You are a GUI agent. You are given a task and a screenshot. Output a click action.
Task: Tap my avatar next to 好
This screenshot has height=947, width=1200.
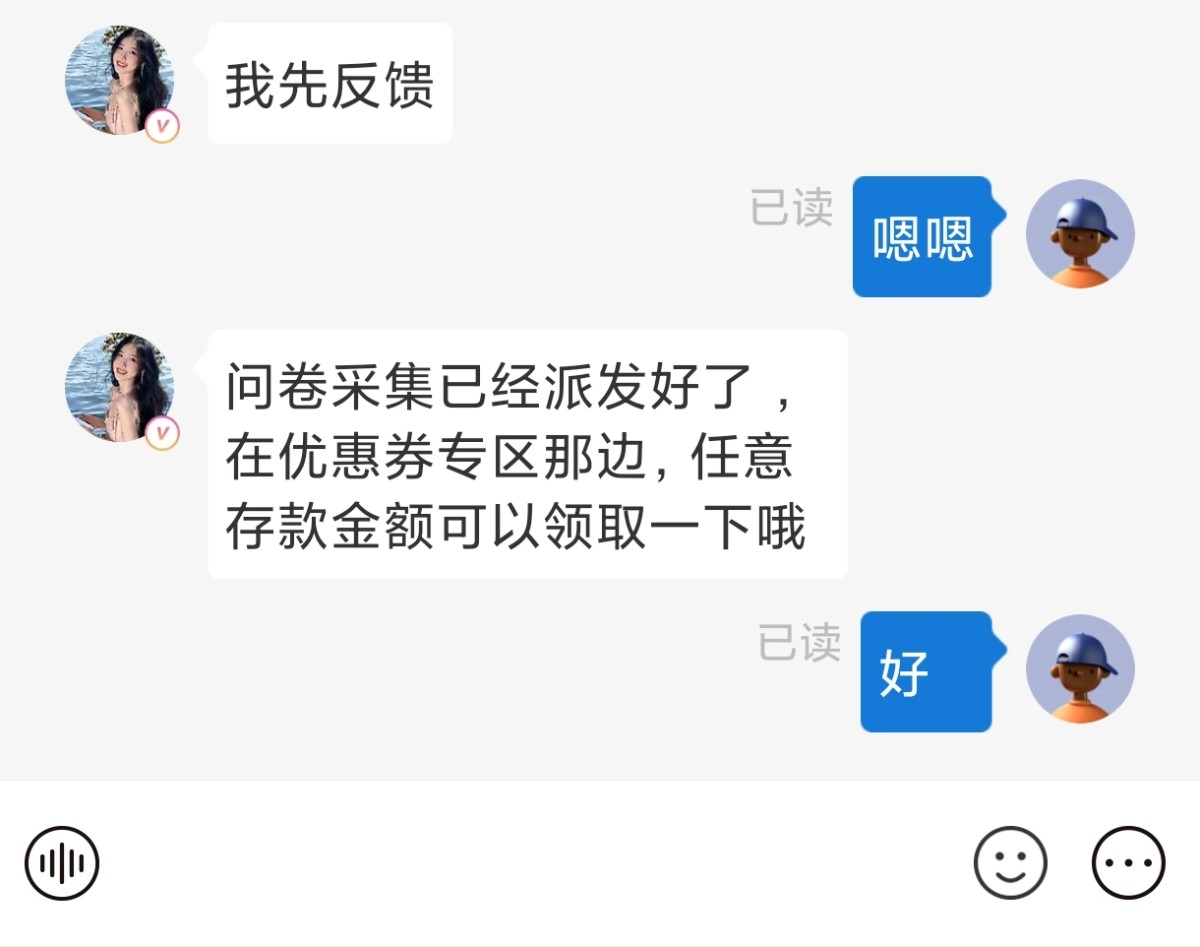pos(1080,668)
